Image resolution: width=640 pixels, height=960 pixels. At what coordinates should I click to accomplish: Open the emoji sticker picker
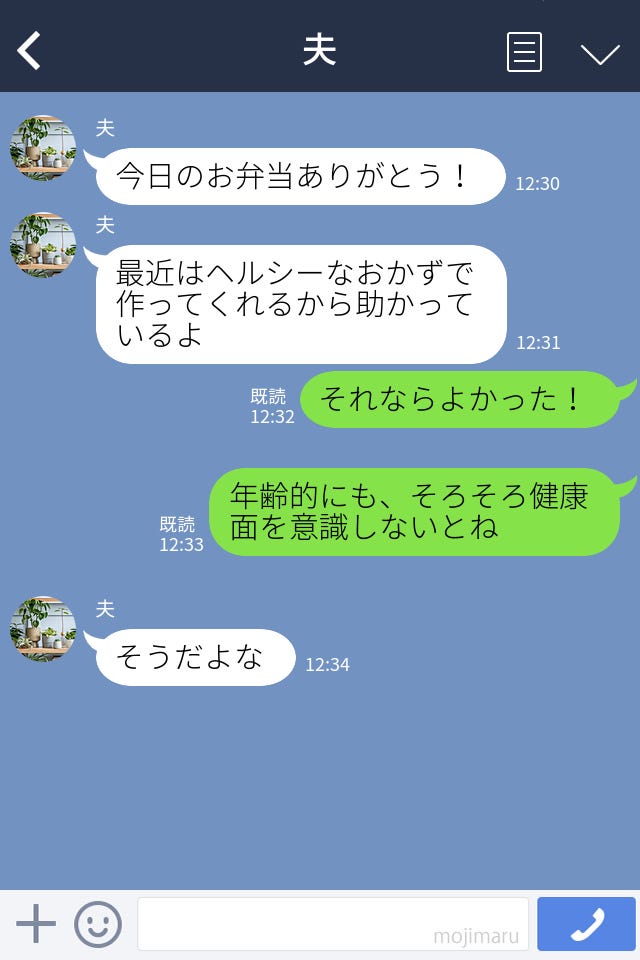pos(98,924)
